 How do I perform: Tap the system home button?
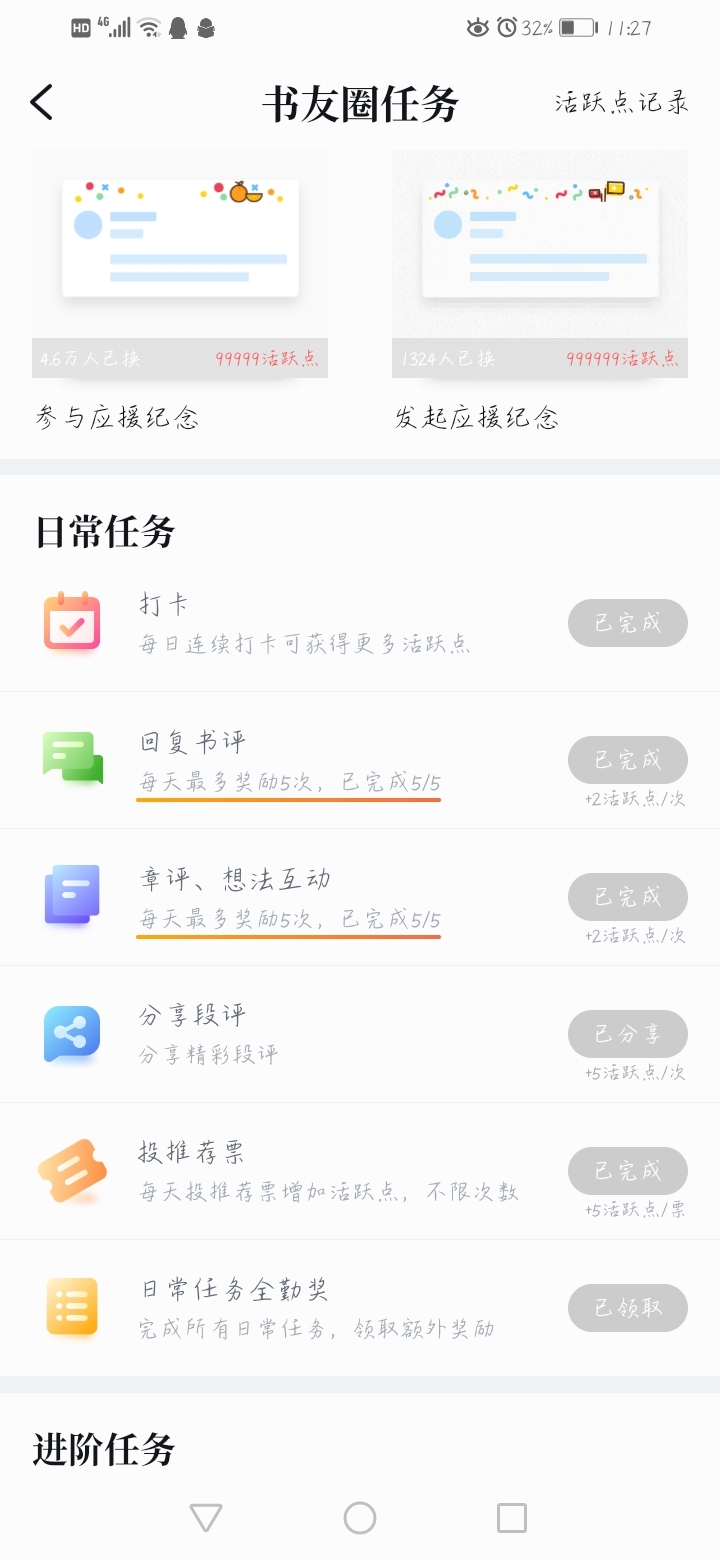pyautogui.click(x=360, y=1518)
